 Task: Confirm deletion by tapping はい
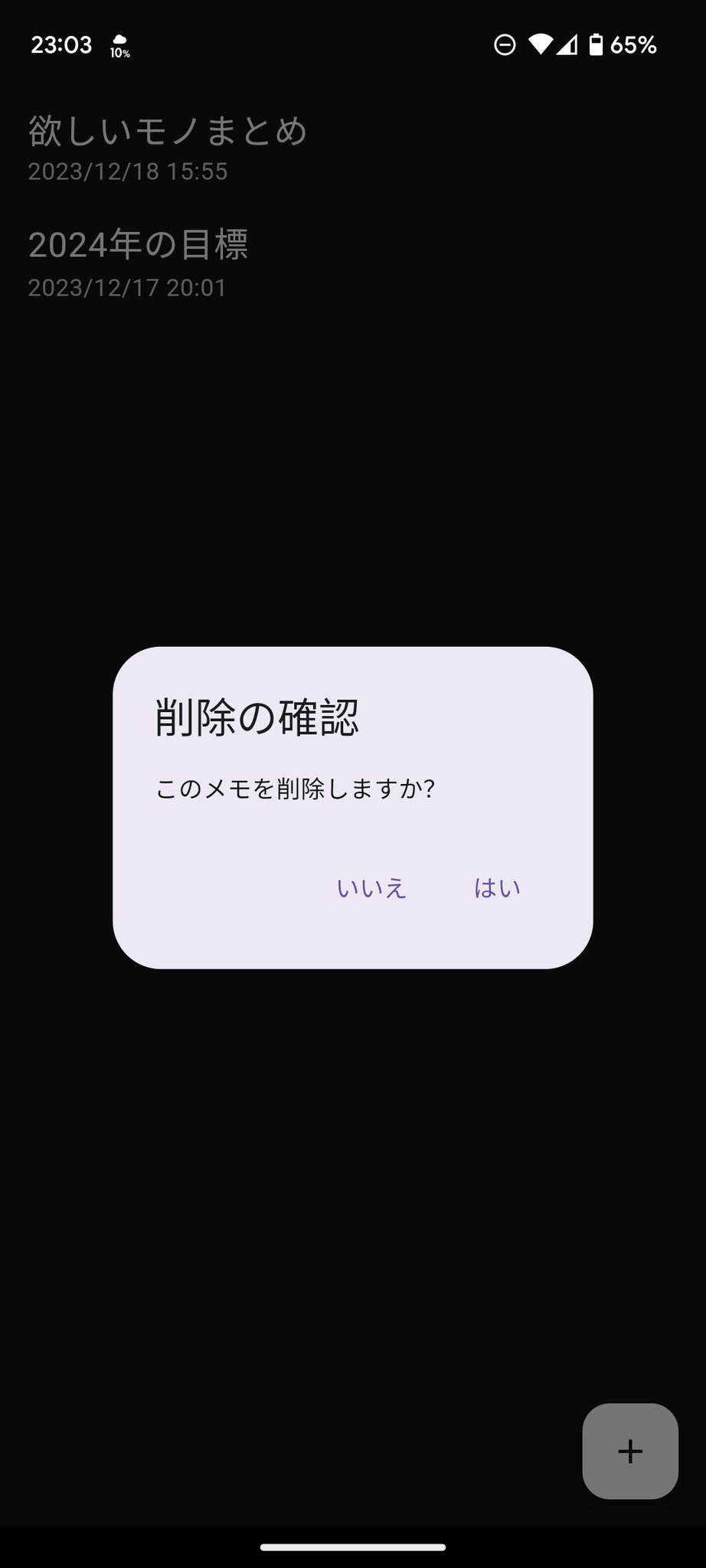pyautogui.click(x=497, y=888)
